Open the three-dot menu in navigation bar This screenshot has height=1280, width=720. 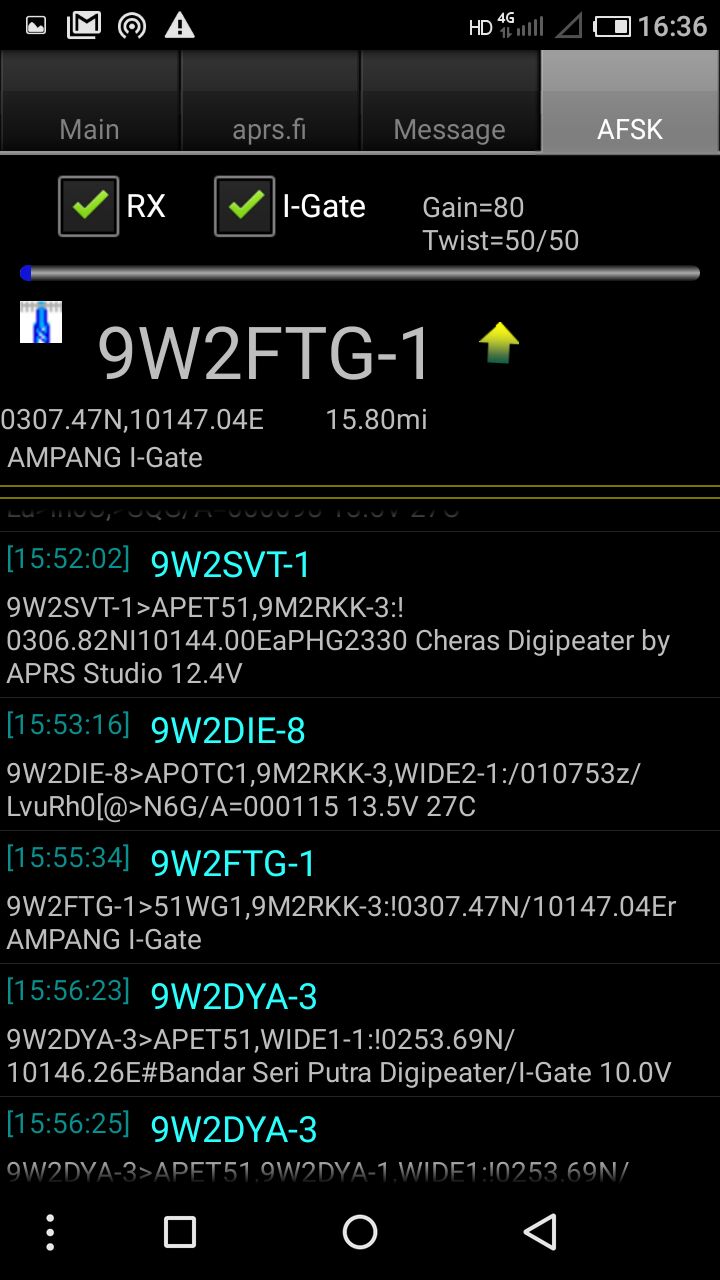pyautogui.click(x=50, y=1232)
